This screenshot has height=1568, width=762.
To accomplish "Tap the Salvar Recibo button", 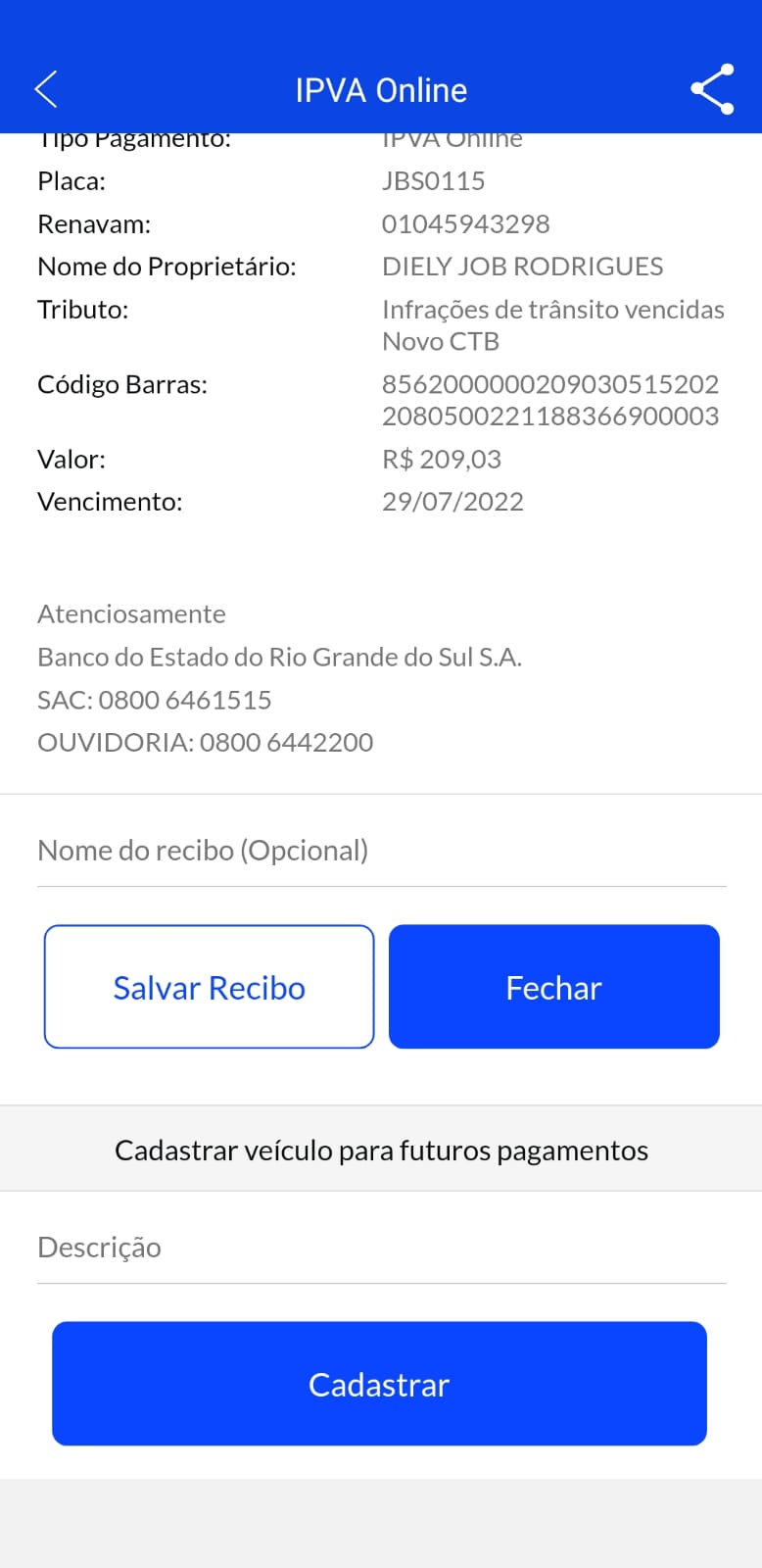I will pos(210,987).
